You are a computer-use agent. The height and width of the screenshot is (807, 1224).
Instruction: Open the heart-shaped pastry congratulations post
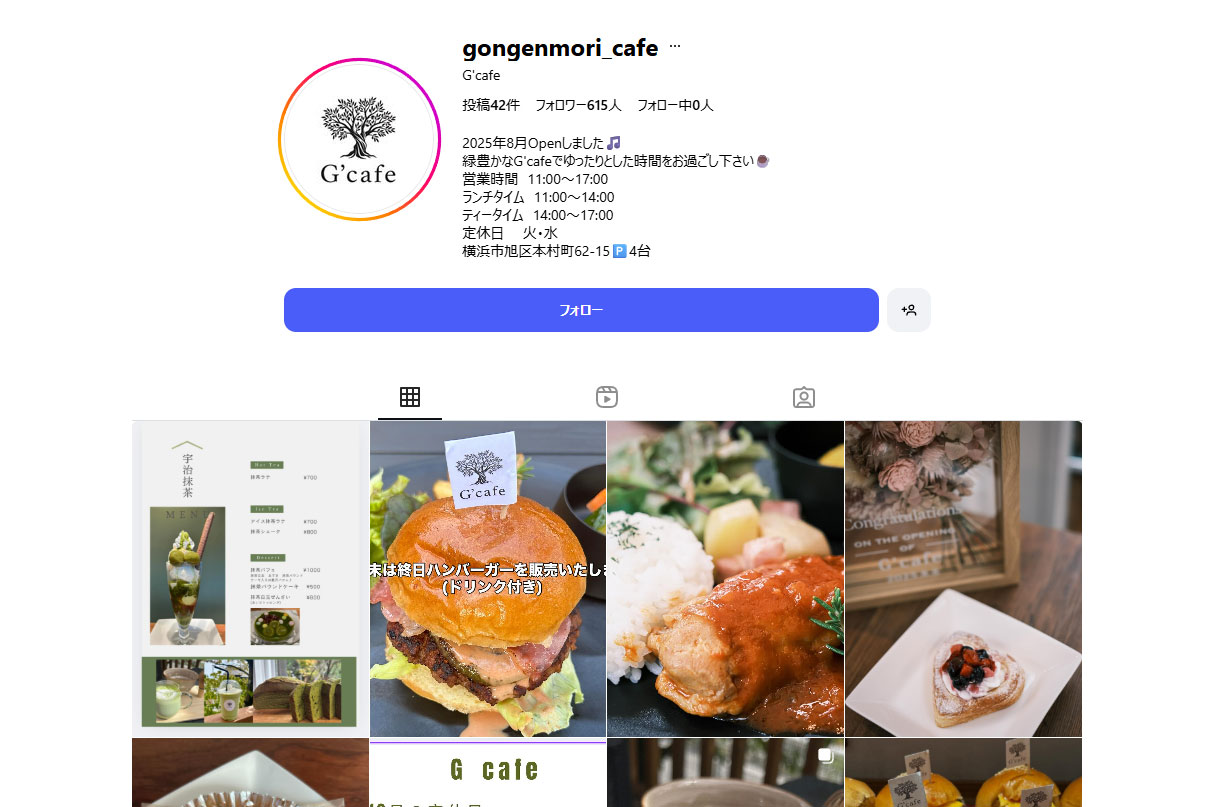coord(963,578)
